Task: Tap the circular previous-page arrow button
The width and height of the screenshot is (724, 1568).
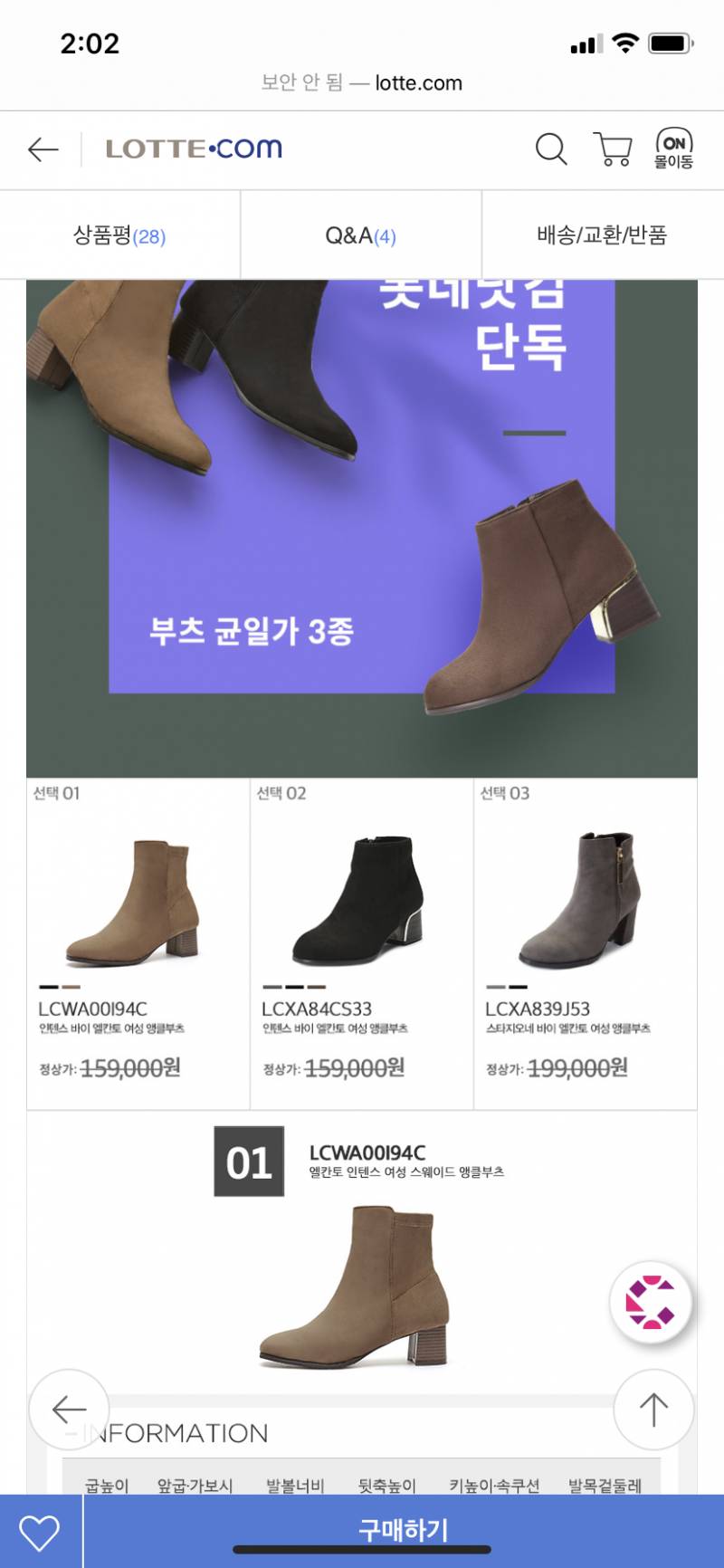Action: coord(71,1410)
